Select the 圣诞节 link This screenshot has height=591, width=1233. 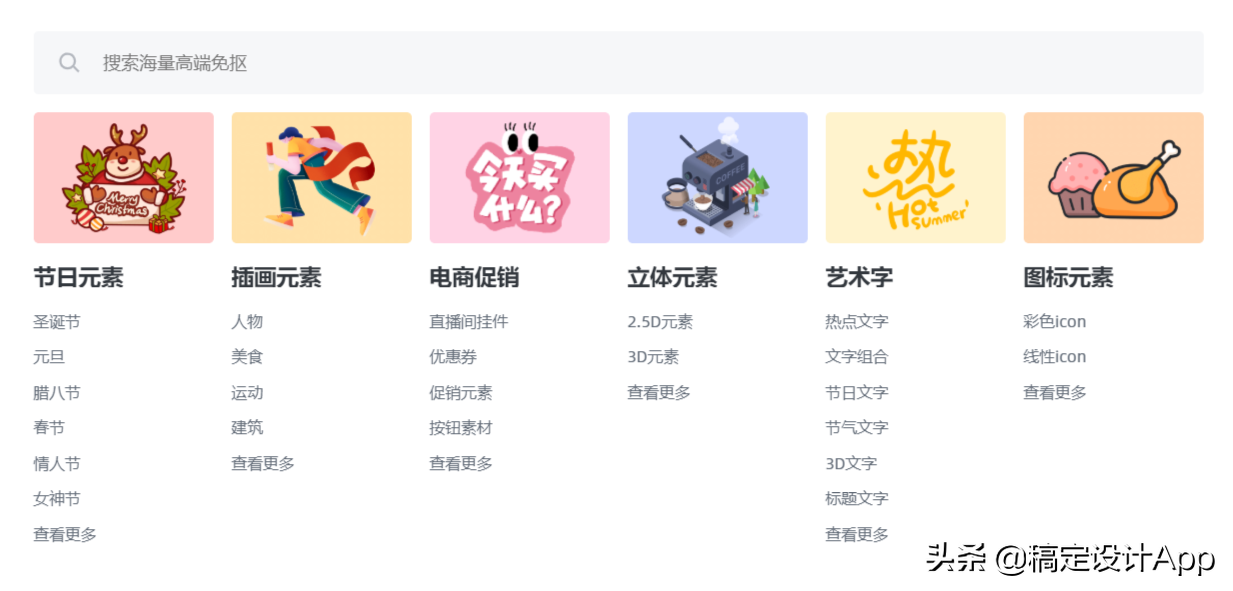pos(57,322)
